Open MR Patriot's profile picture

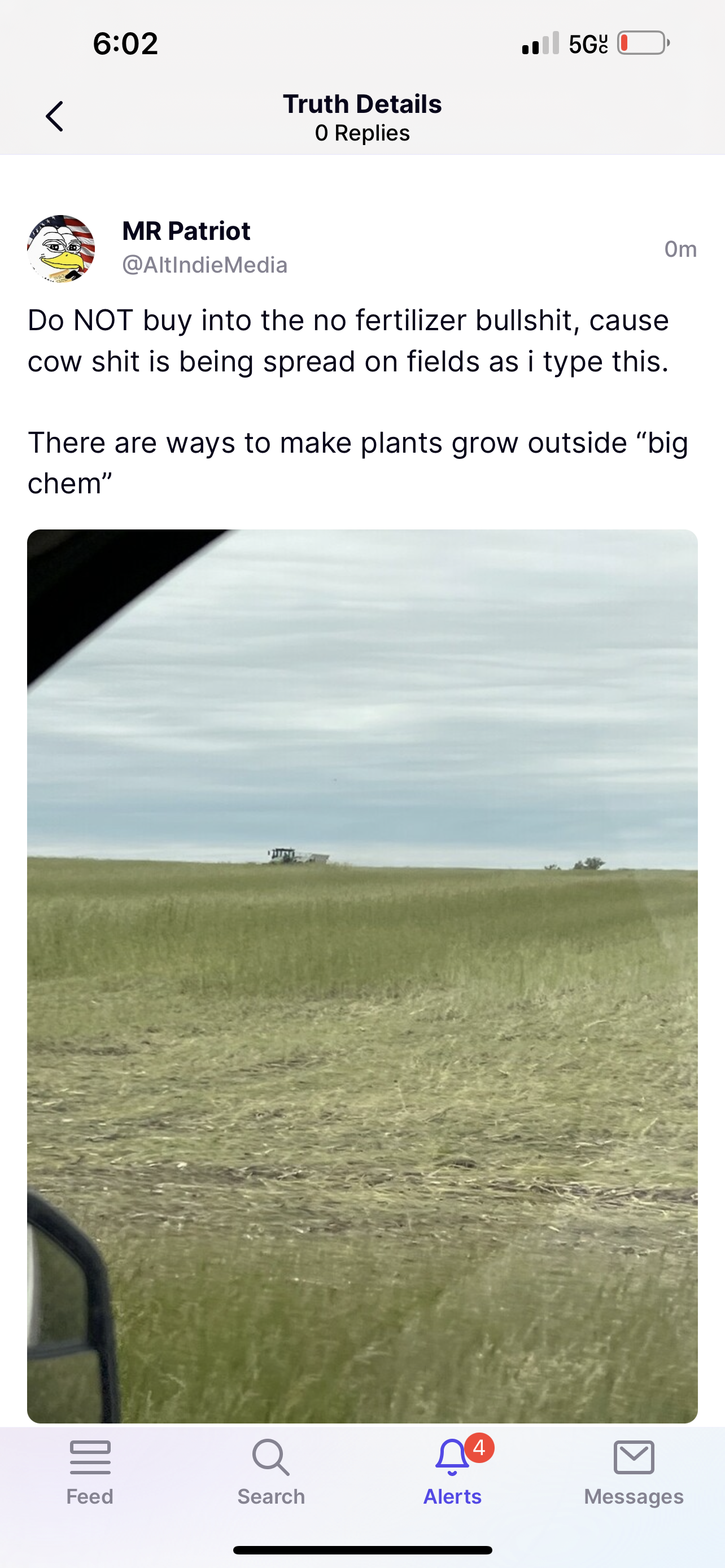tap(61, 248)
